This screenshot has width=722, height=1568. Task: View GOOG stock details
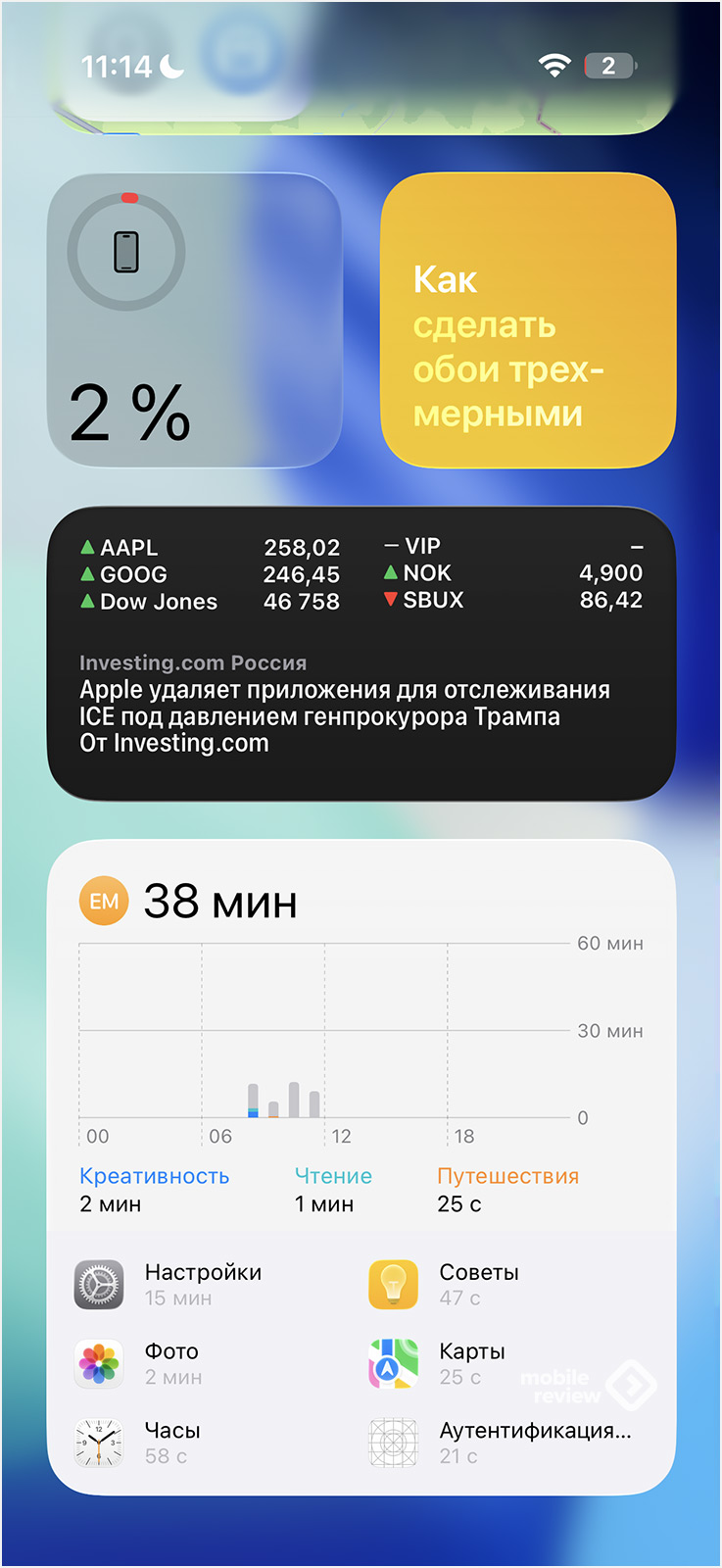(210, 574)
